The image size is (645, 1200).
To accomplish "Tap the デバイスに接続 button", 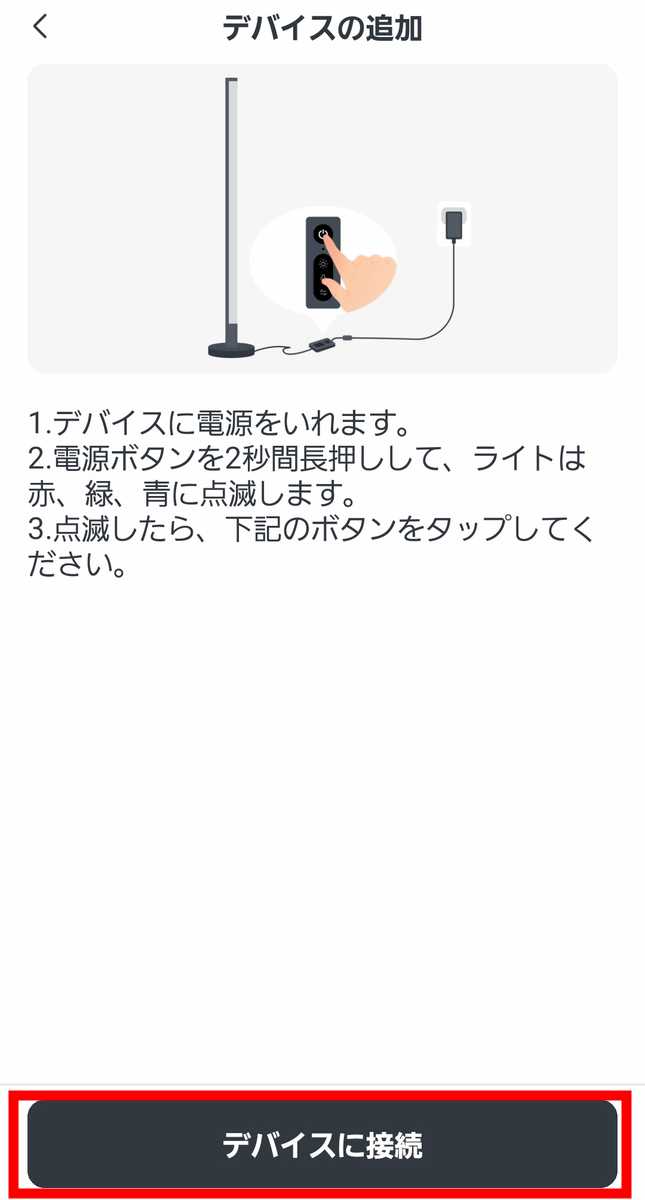I will (x=322, y=1144).
